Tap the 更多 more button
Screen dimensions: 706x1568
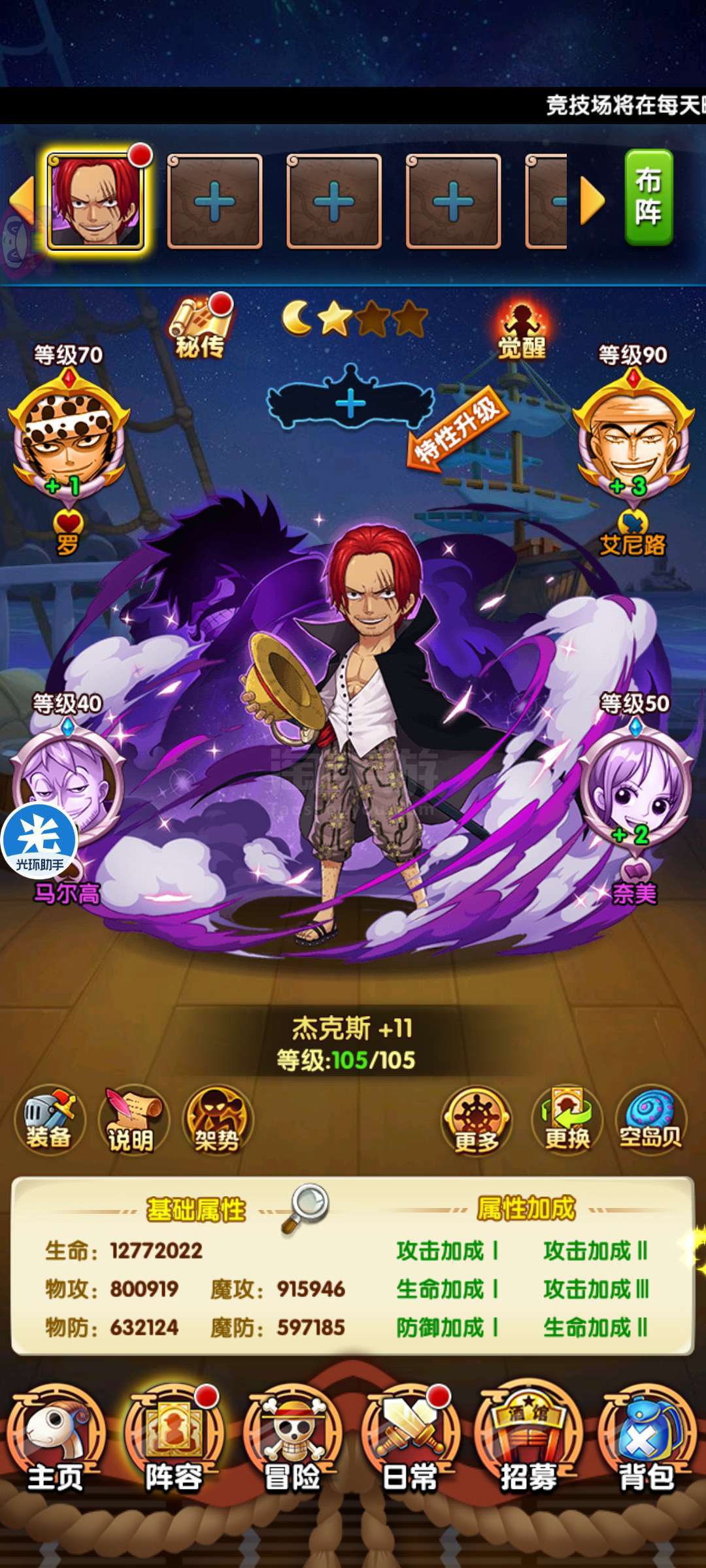pos(477,1121)
